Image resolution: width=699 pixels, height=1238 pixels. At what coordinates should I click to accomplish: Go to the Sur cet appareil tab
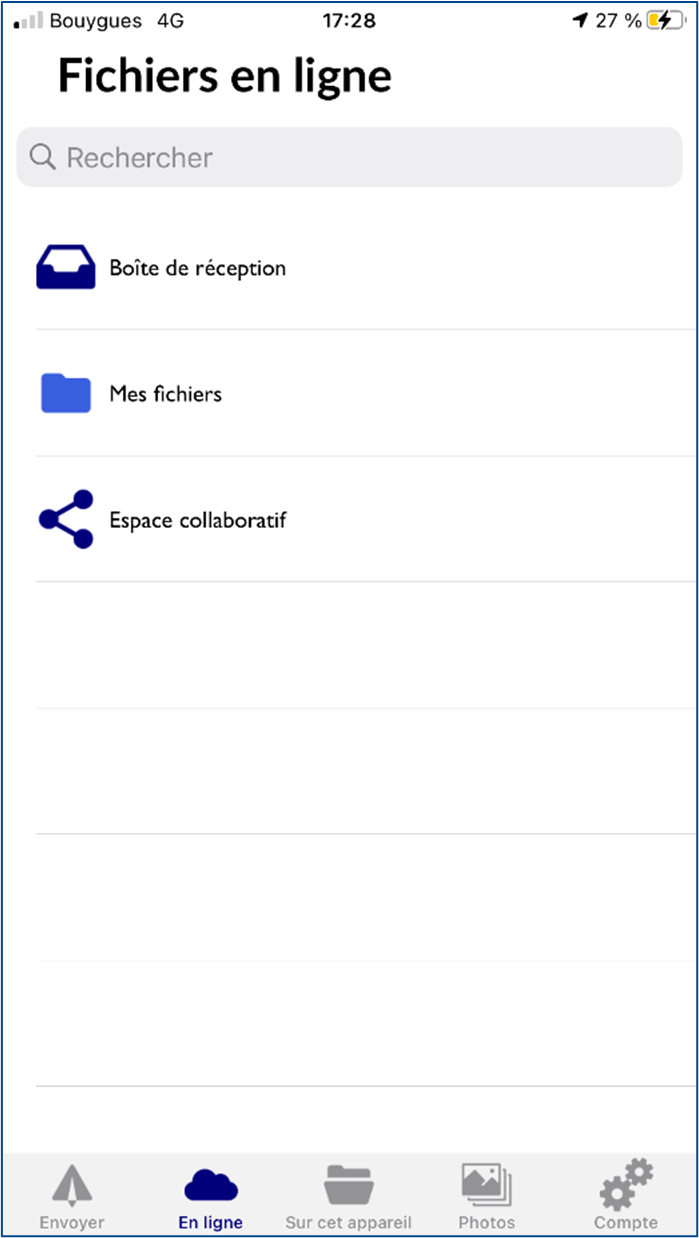(348, 1196)
